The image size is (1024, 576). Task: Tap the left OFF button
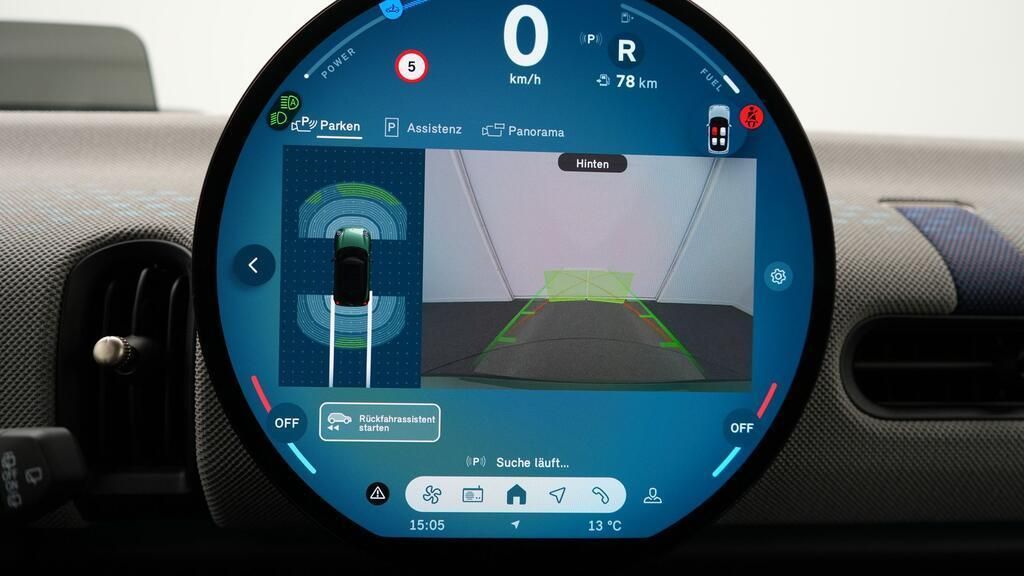287,423
